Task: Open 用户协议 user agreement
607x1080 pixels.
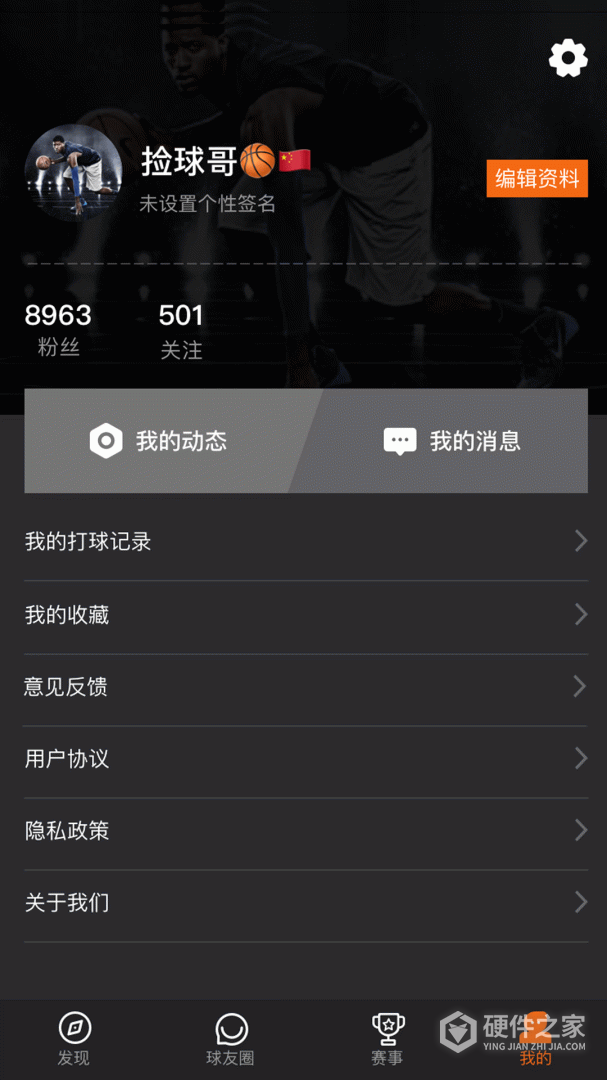Action: 305,759
